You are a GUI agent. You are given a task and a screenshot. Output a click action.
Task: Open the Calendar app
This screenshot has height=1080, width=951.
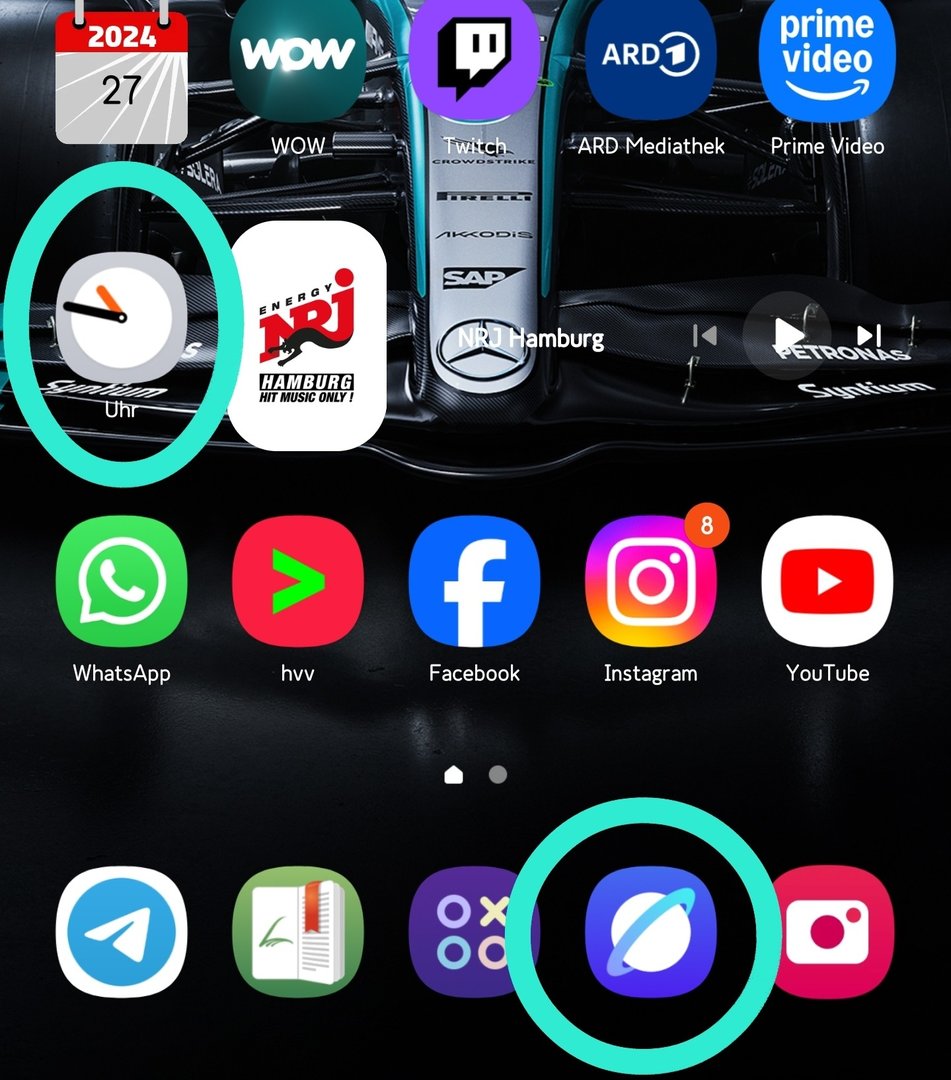point(121,75)
